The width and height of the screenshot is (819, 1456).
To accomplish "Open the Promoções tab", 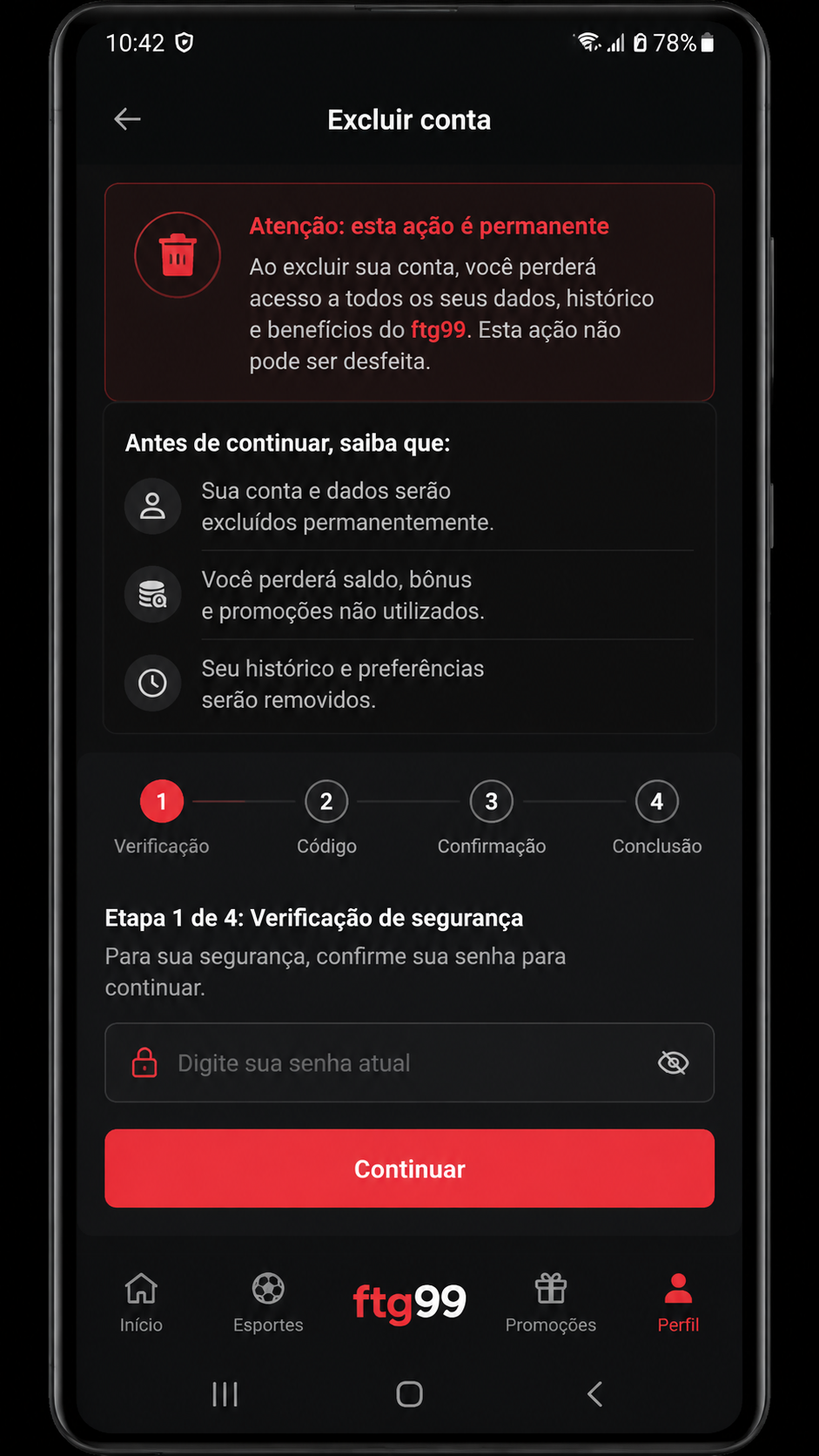I will click(551, 1303).
